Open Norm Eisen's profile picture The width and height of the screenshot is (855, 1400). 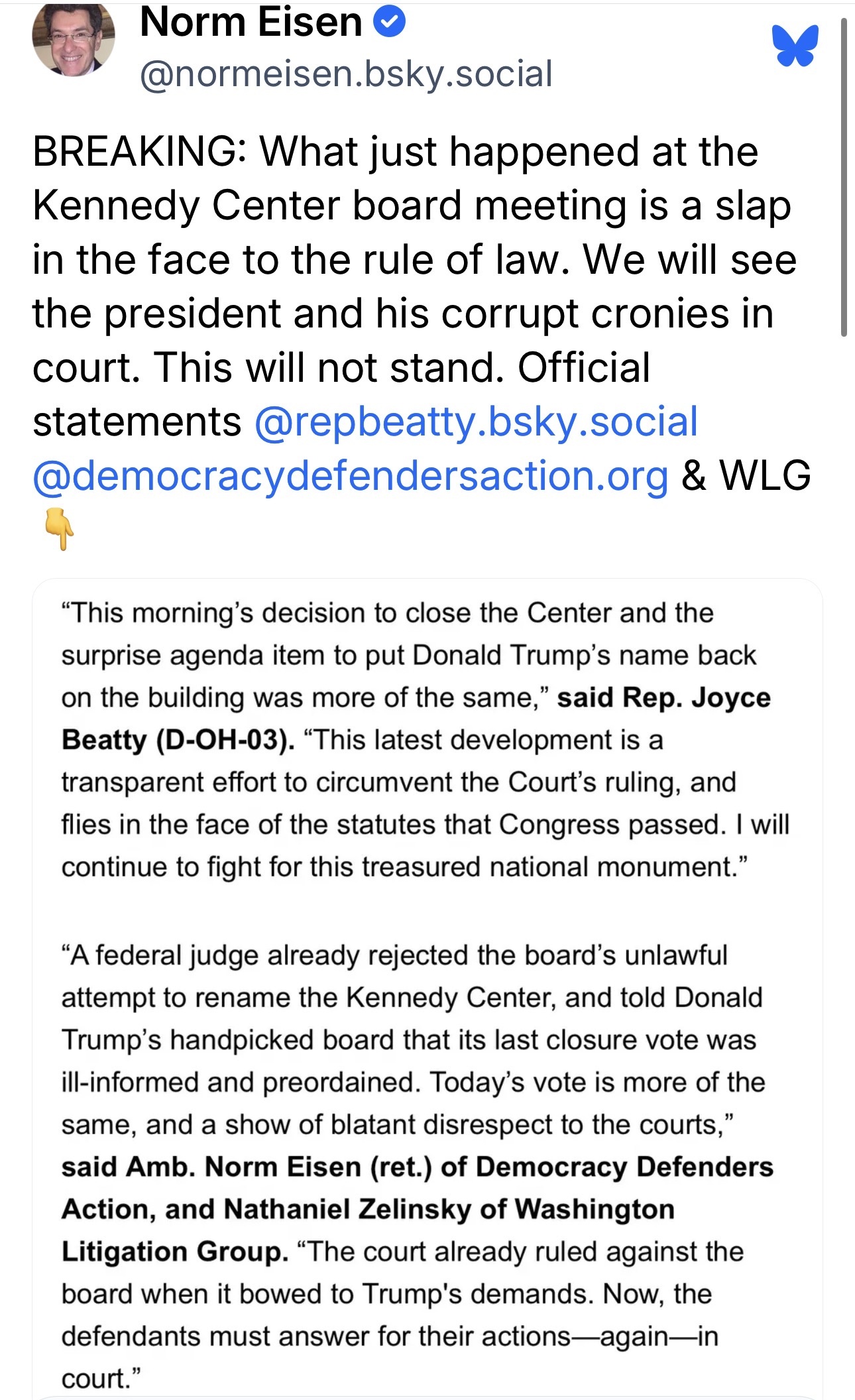tap(73, 38)
